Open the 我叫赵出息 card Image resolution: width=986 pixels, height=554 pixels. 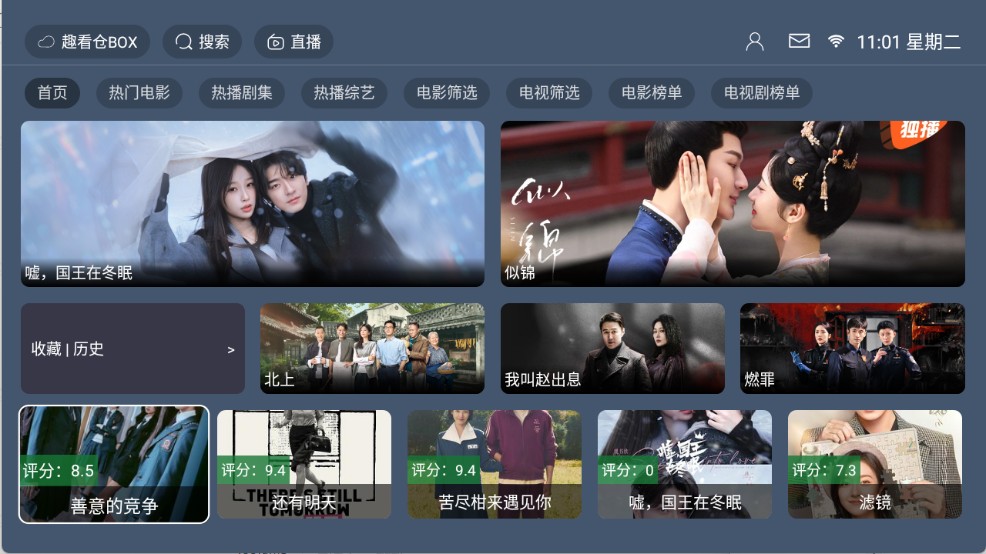coord(612,348)
